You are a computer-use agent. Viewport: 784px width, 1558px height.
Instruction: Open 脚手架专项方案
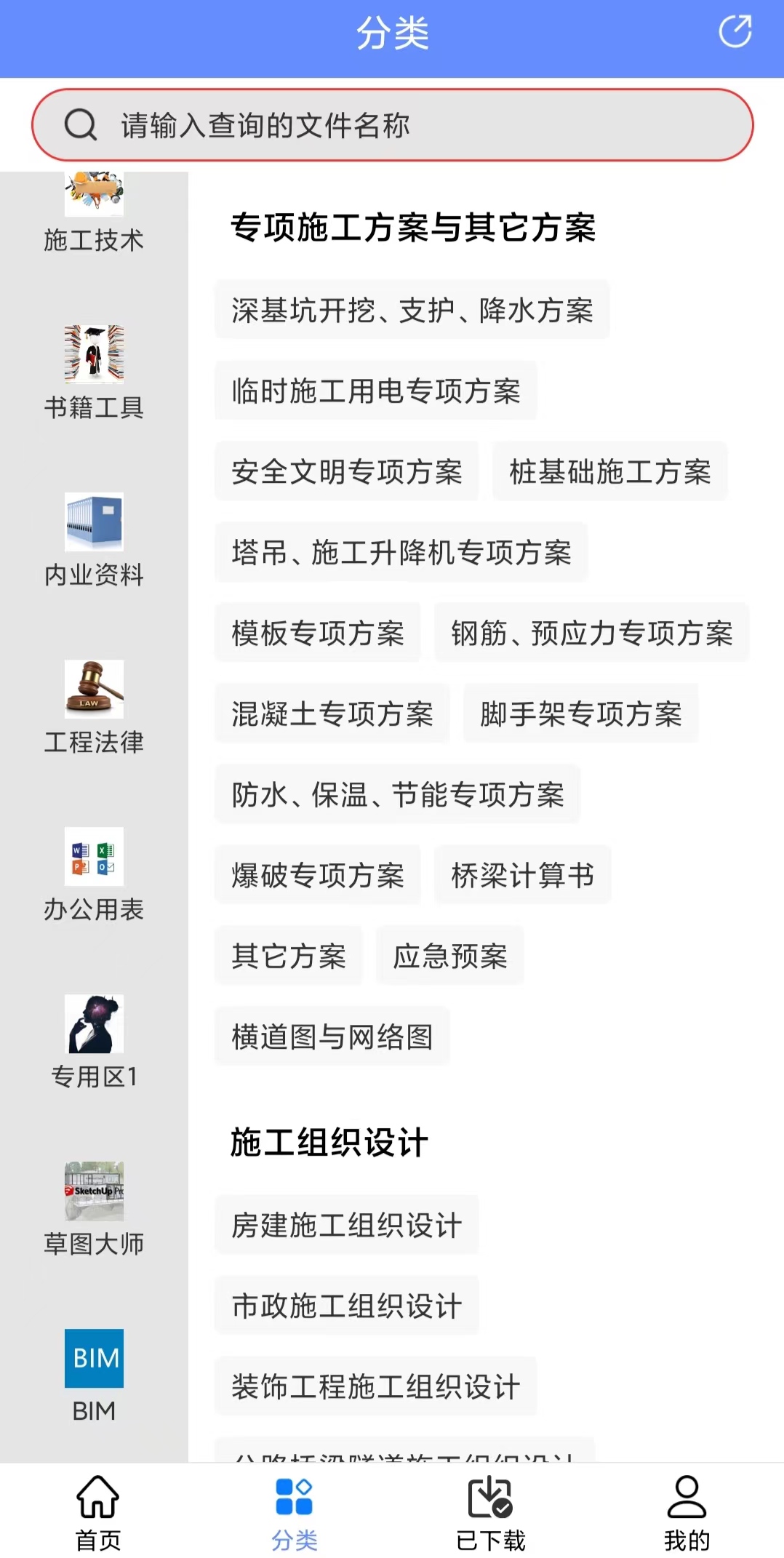[x=580, y=714]
